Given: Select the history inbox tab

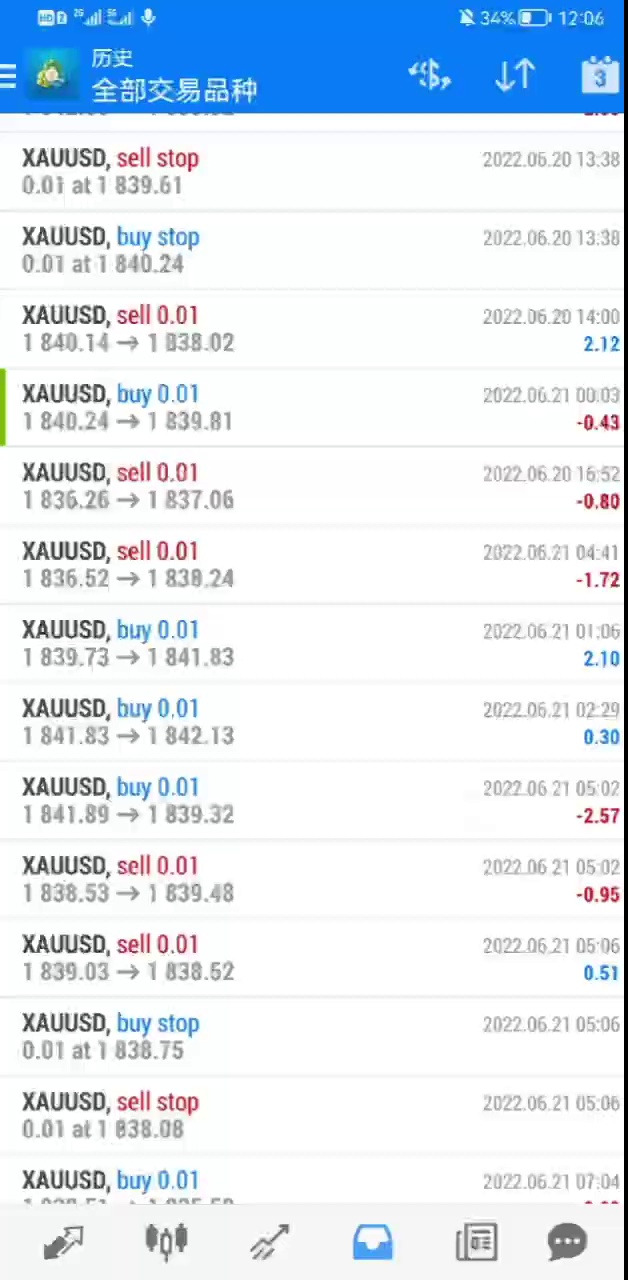Looking at the screenshot, I should (373, 1242).
